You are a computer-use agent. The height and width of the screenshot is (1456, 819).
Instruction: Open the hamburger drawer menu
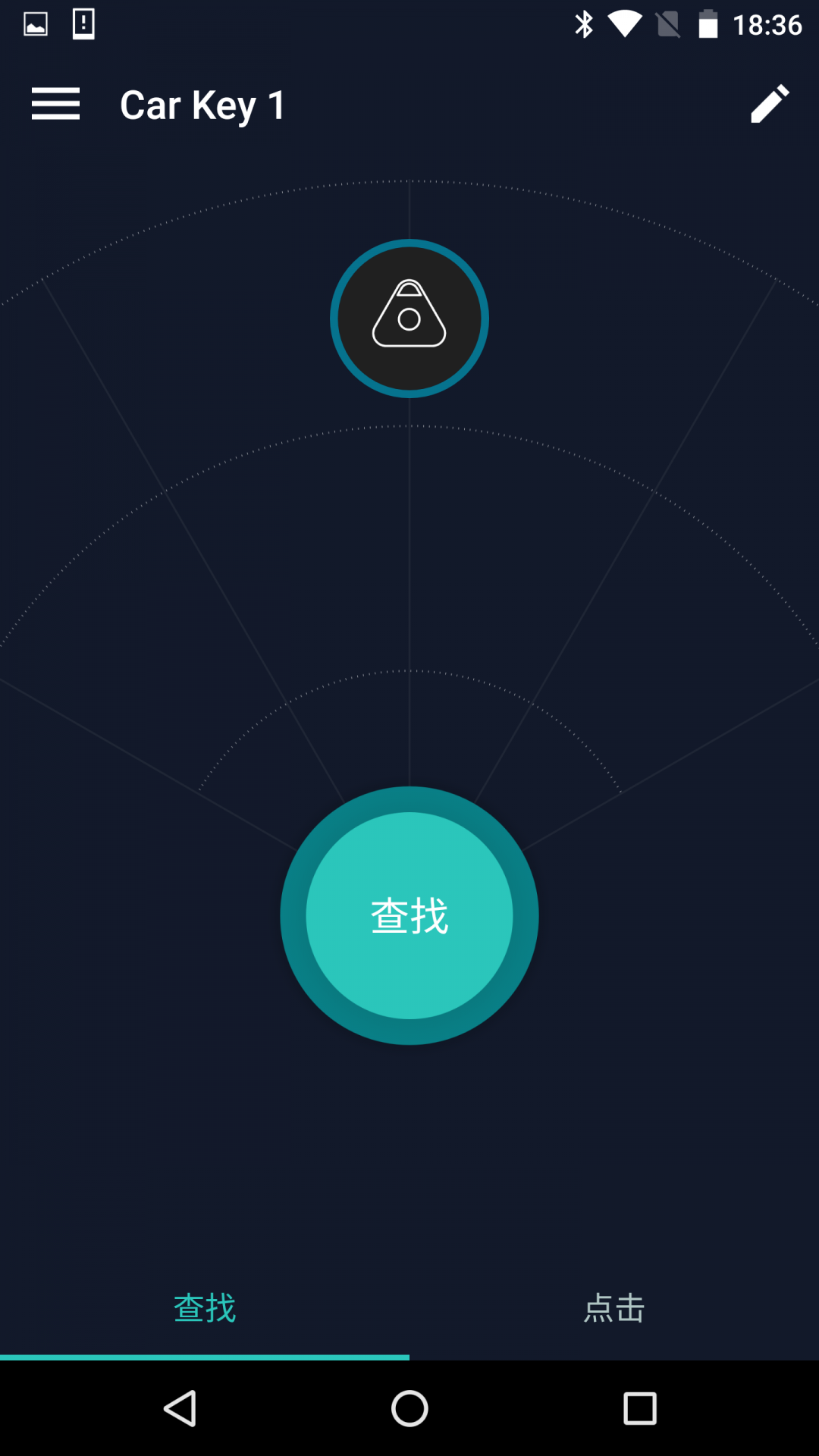55,104
